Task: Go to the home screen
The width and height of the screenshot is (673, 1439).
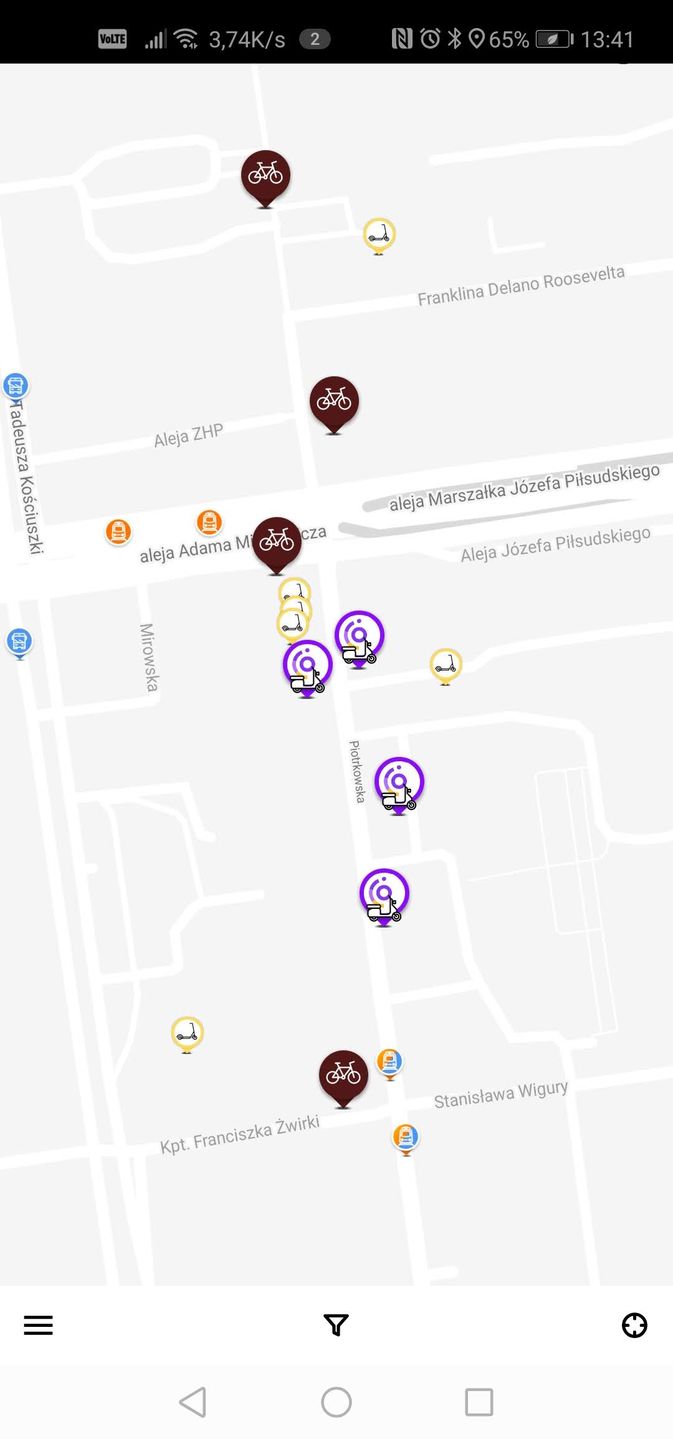Action: tap(336, 1401)
